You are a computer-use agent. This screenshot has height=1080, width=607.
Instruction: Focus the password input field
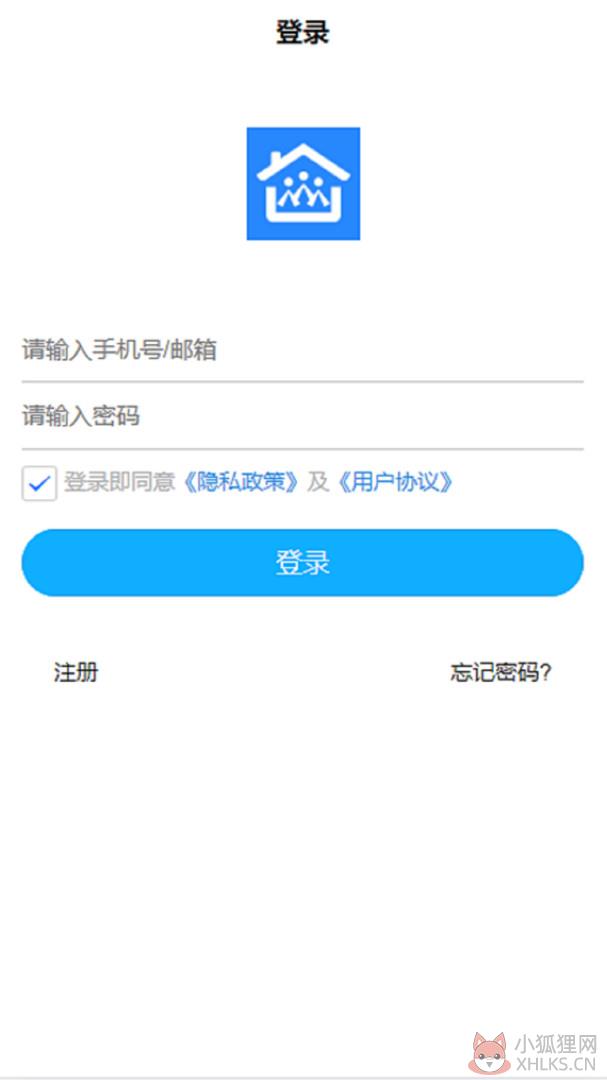302,416
